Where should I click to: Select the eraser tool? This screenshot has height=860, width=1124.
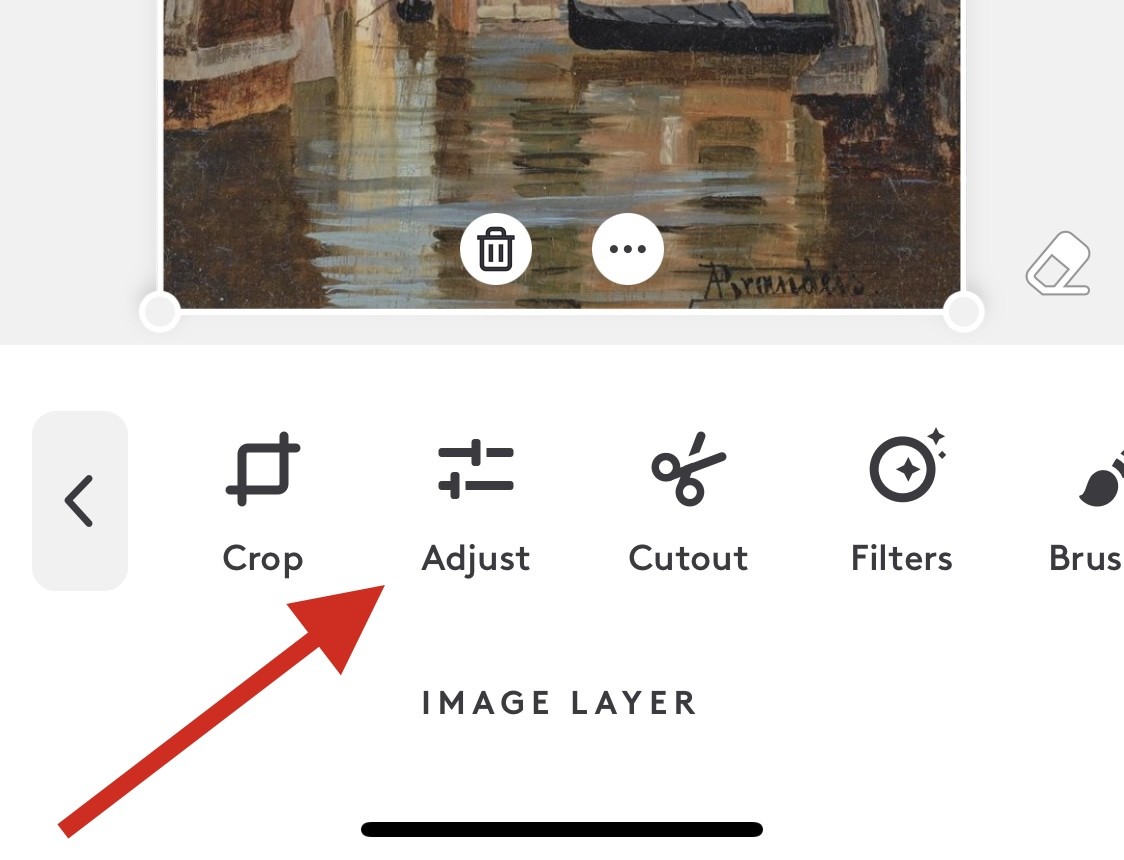tap(1058, 265)
